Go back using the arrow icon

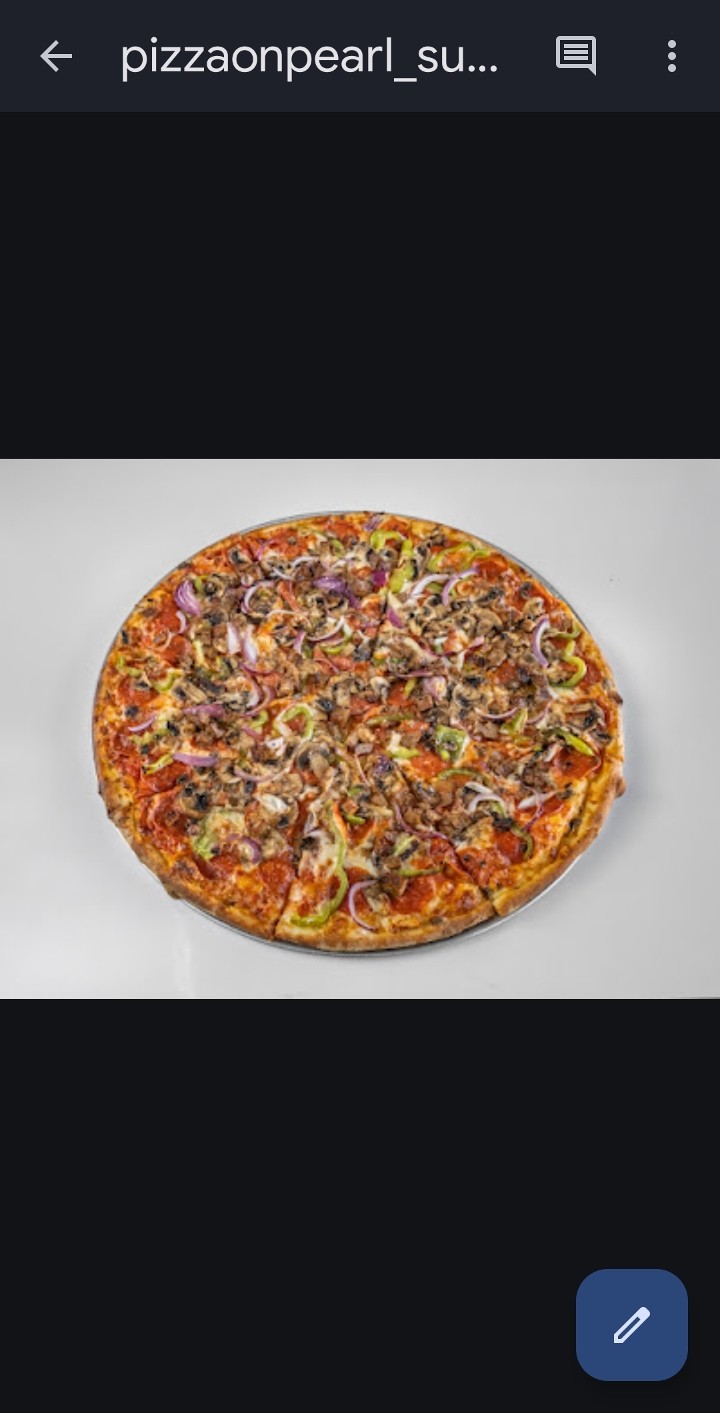point(56,57)
